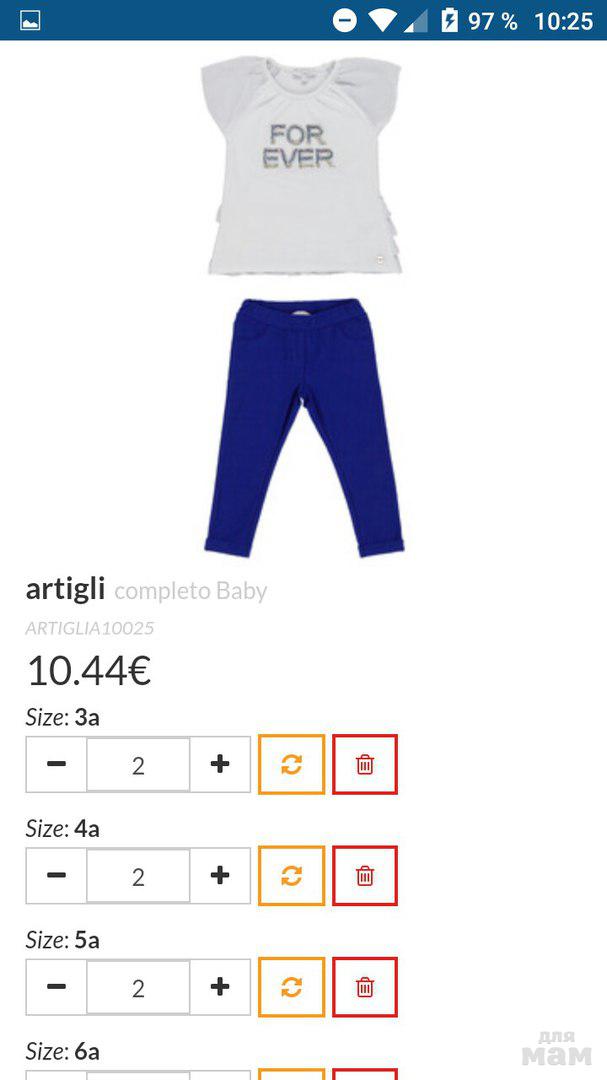Edit the quantity field for size 3a
This screenshot has height=1080, width=607.
pyautogui.click(x=138, y=765)
